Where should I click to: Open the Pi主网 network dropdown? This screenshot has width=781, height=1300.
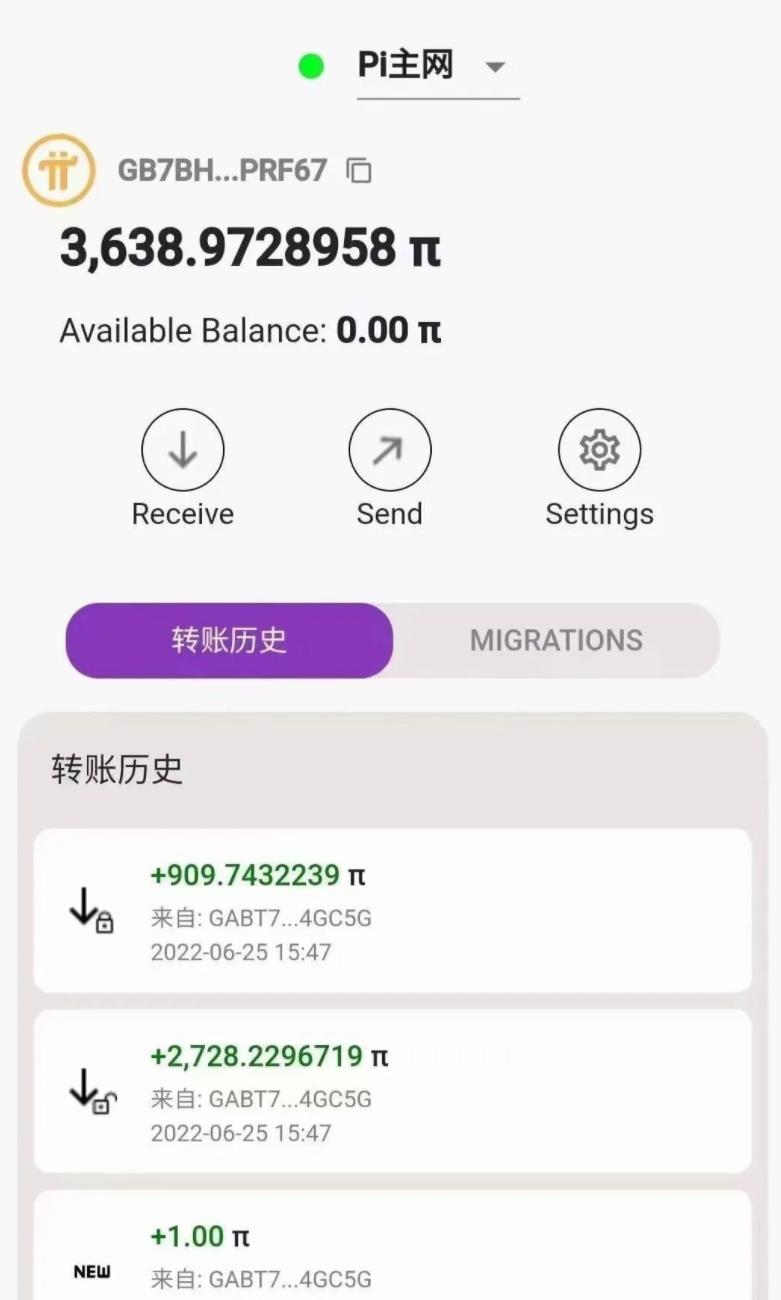coord(438,67)
